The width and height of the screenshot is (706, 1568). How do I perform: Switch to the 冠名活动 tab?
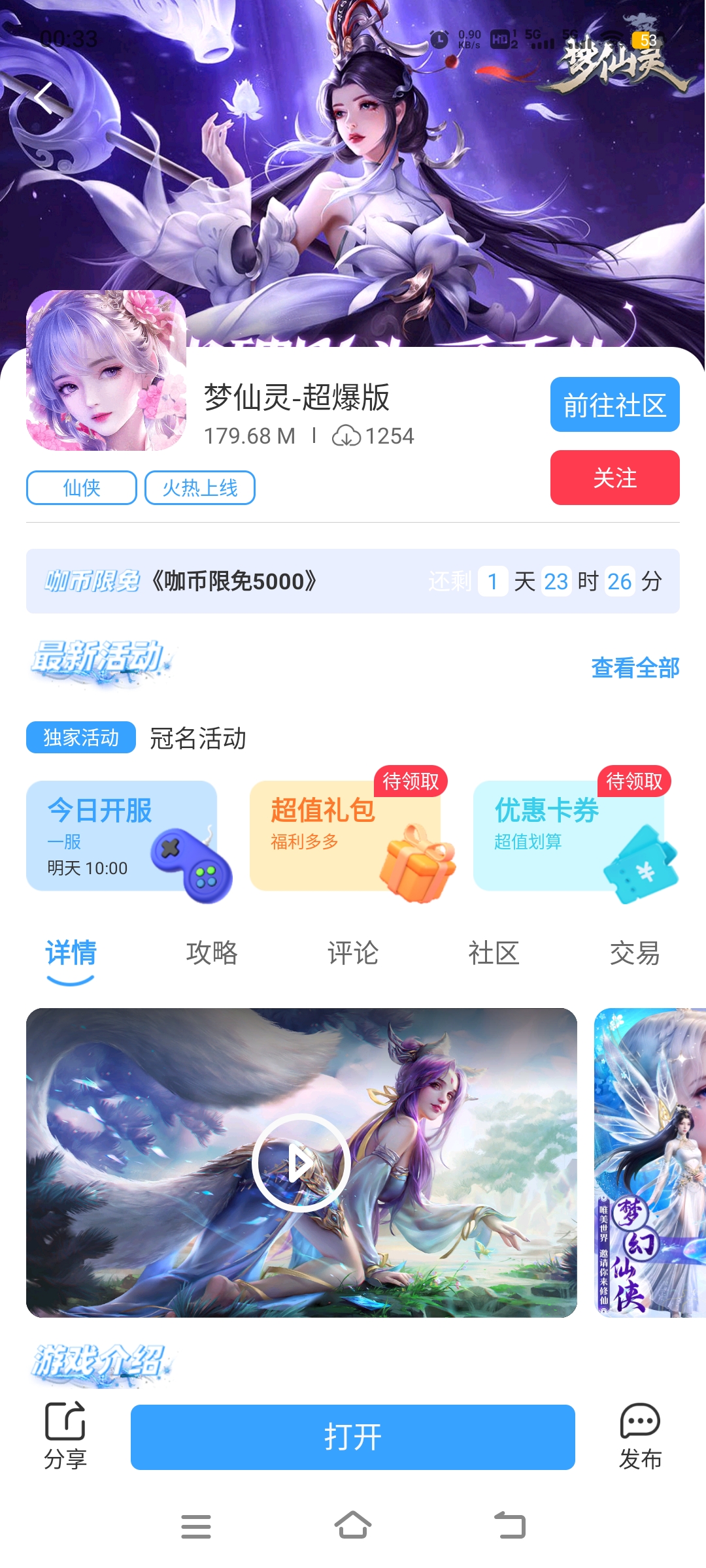[x=198, y=738]
